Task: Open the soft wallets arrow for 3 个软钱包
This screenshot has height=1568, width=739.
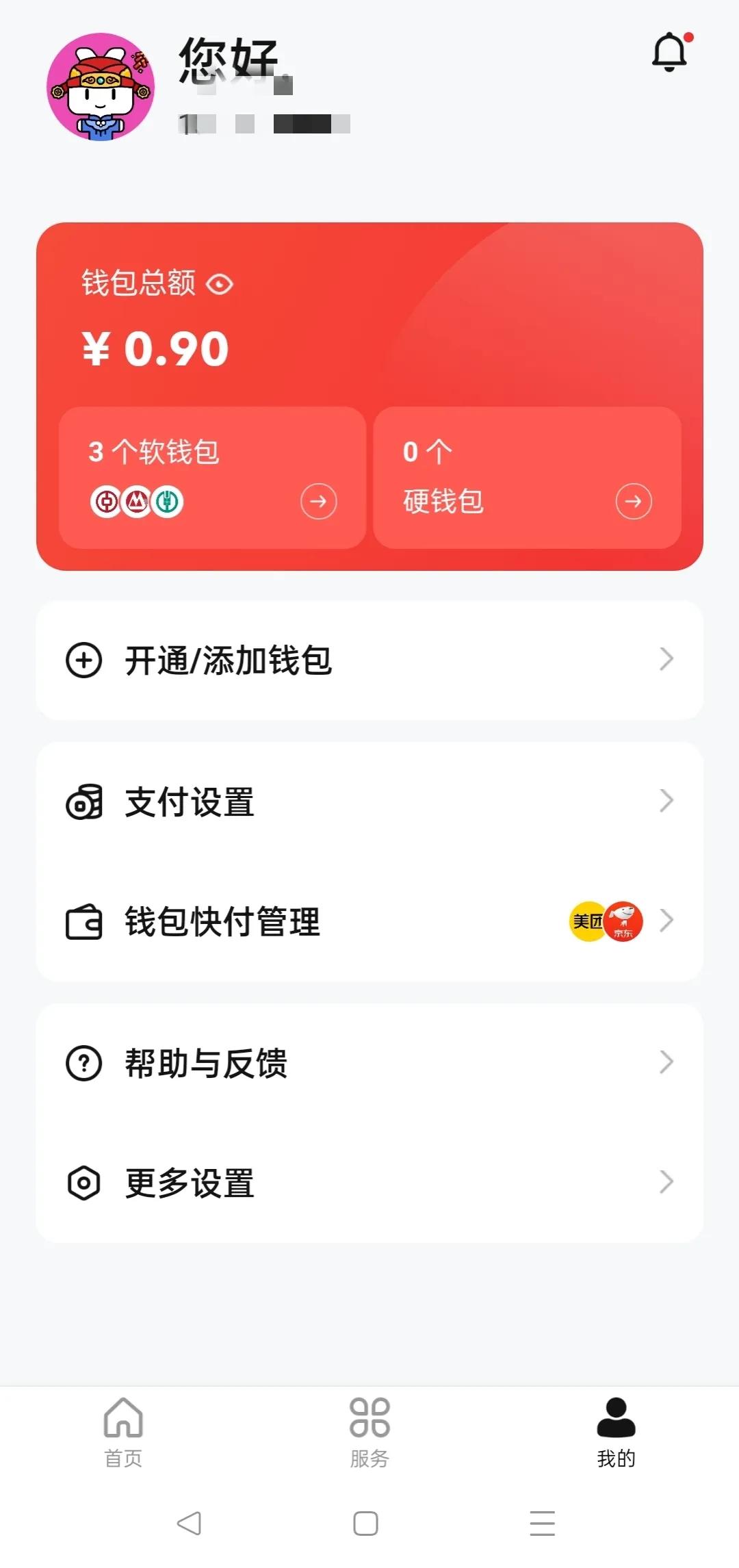Action: point(318,501)
